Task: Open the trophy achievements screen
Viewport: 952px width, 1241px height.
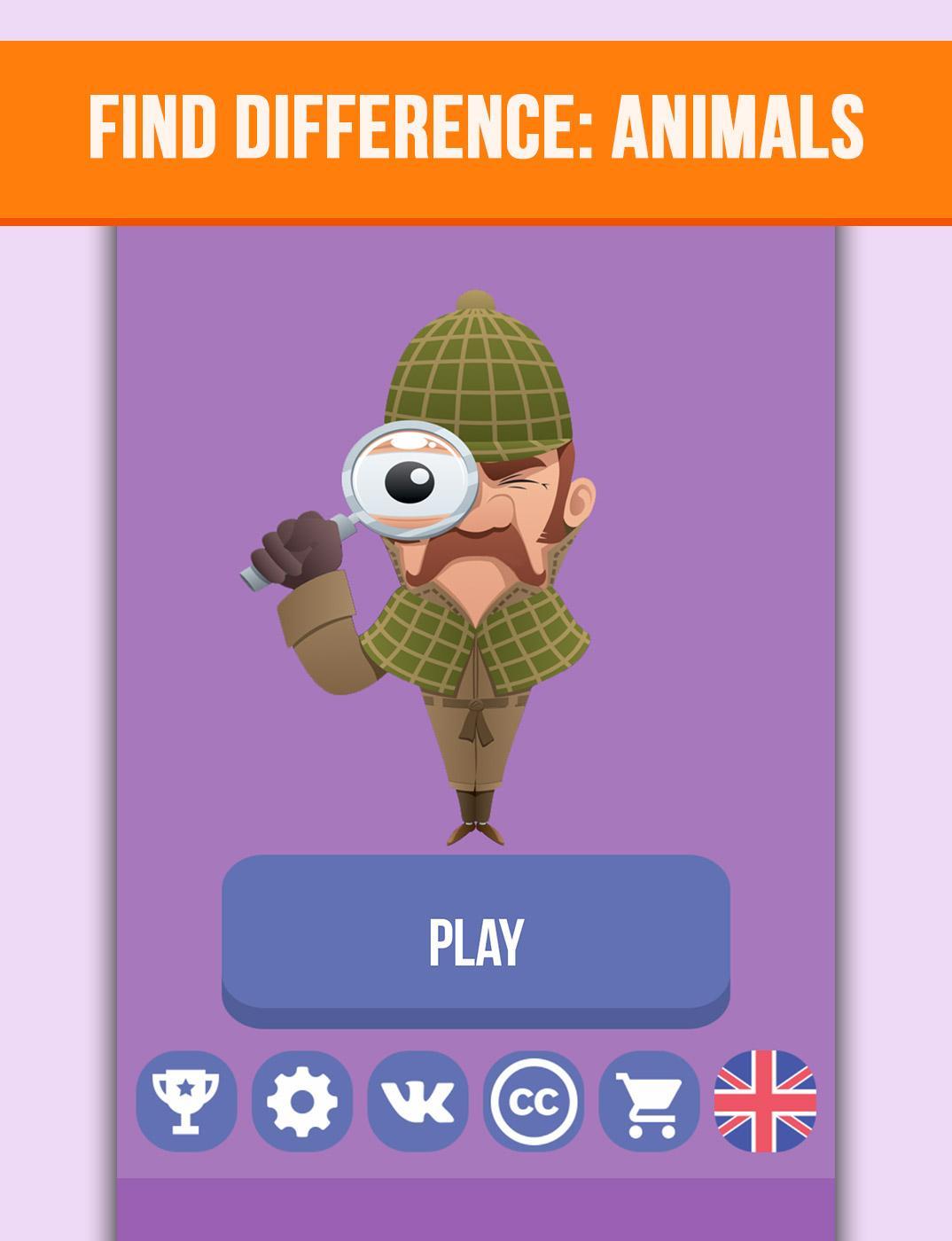Action: tap(186, 1101)
